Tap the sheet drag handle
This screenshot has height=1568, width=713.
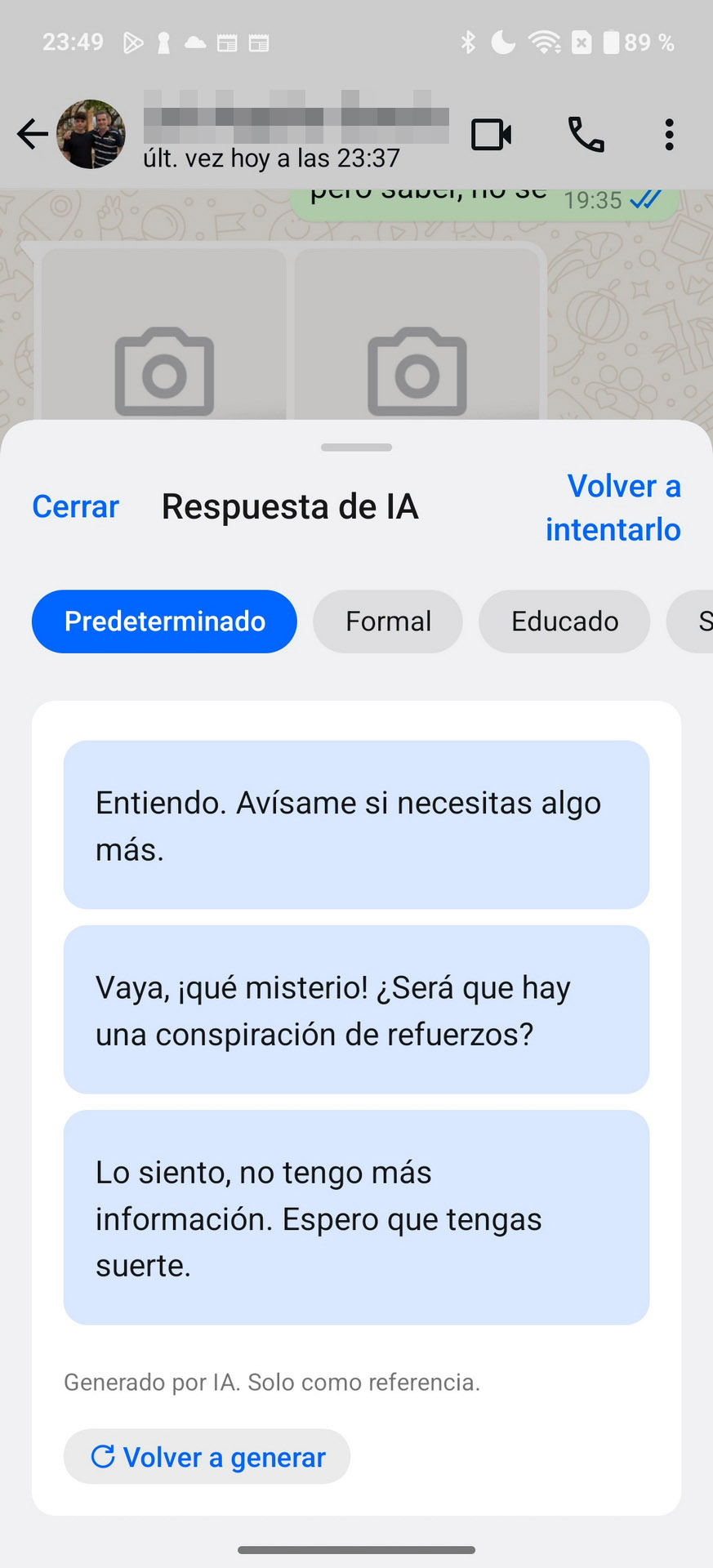coord(357,448)
